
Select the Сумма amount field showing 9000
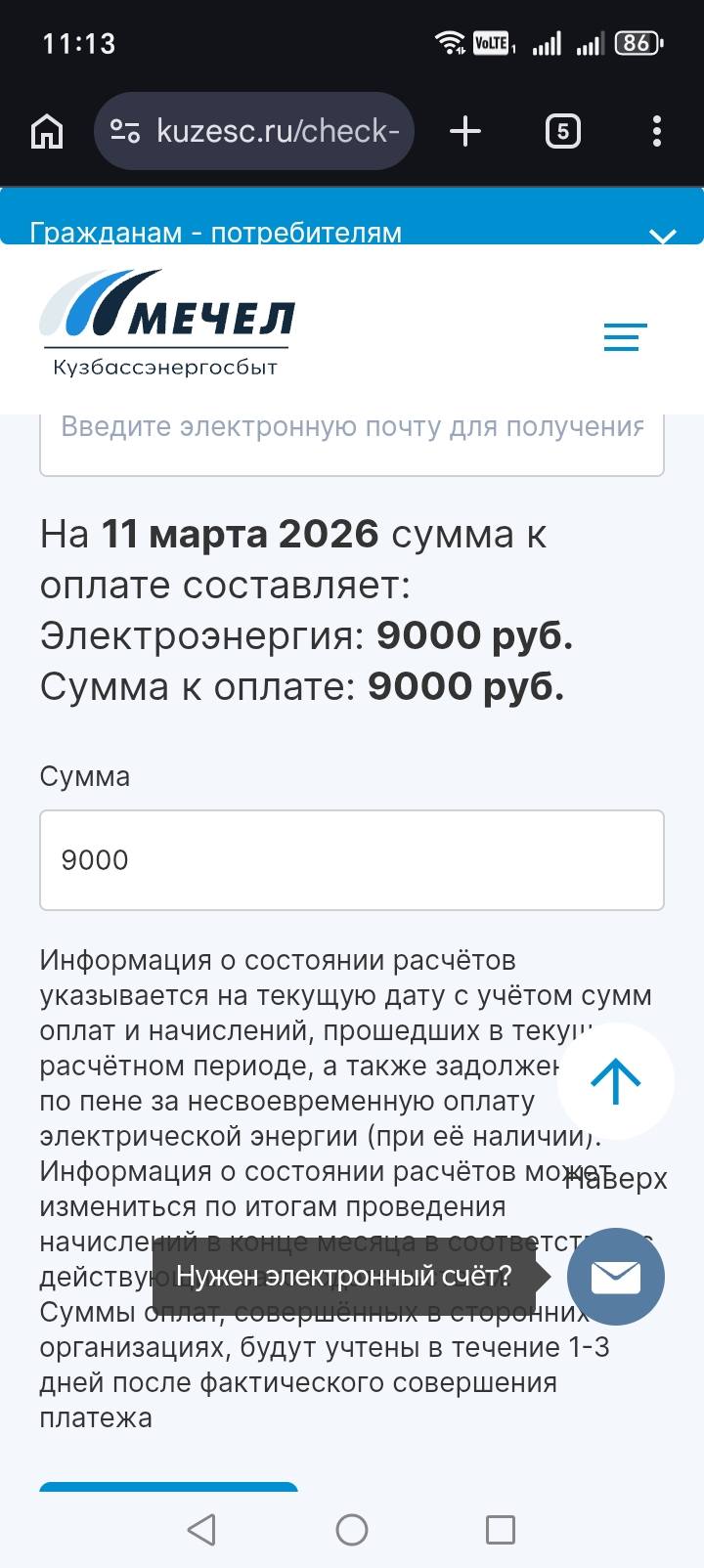[x=350, y=859]
